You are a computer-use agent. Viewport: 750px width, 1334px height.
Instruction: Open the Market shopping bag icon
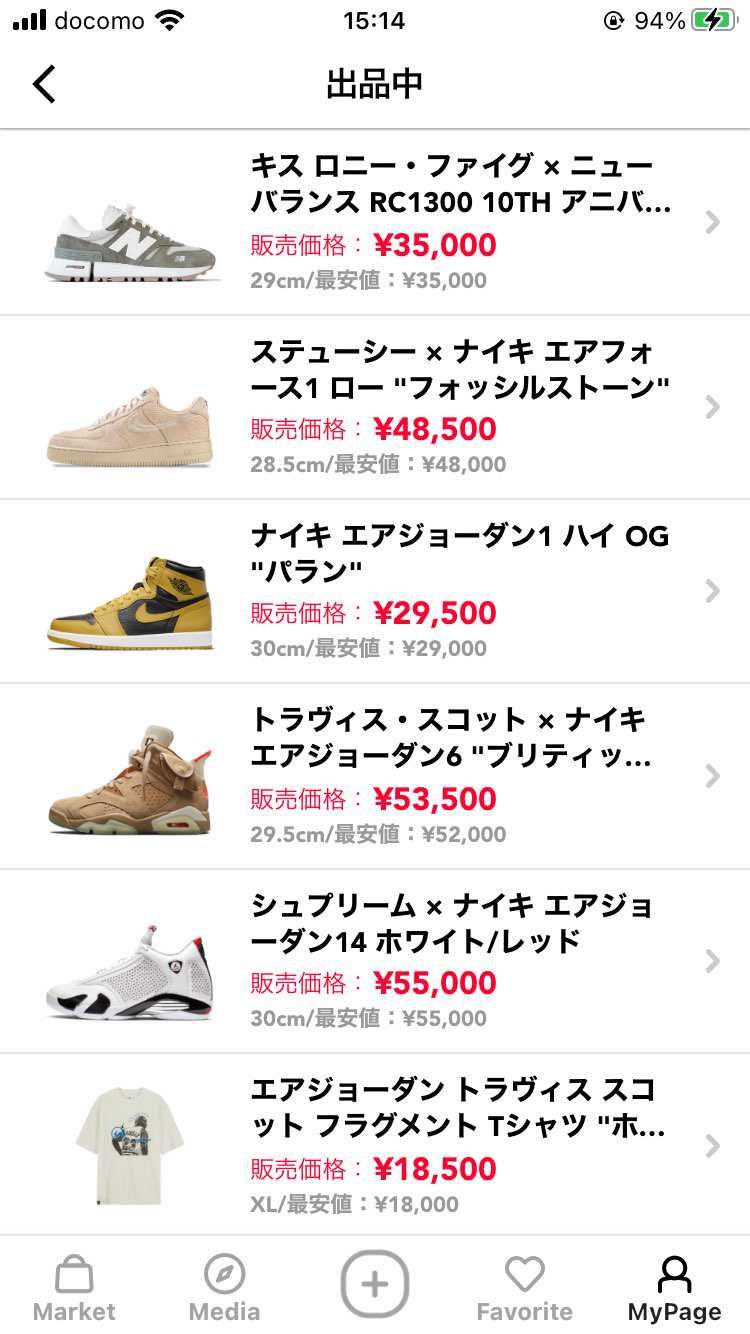click(75, 1272)
